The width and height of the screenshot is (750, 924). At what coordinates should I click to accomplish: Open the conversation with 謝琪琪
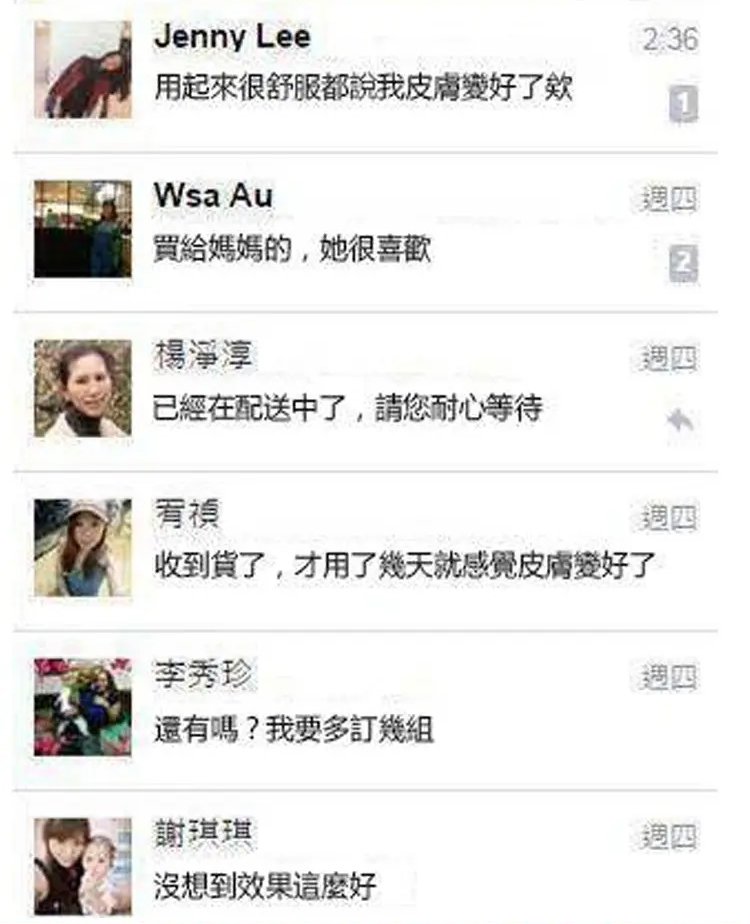click(x=365, y=857)
